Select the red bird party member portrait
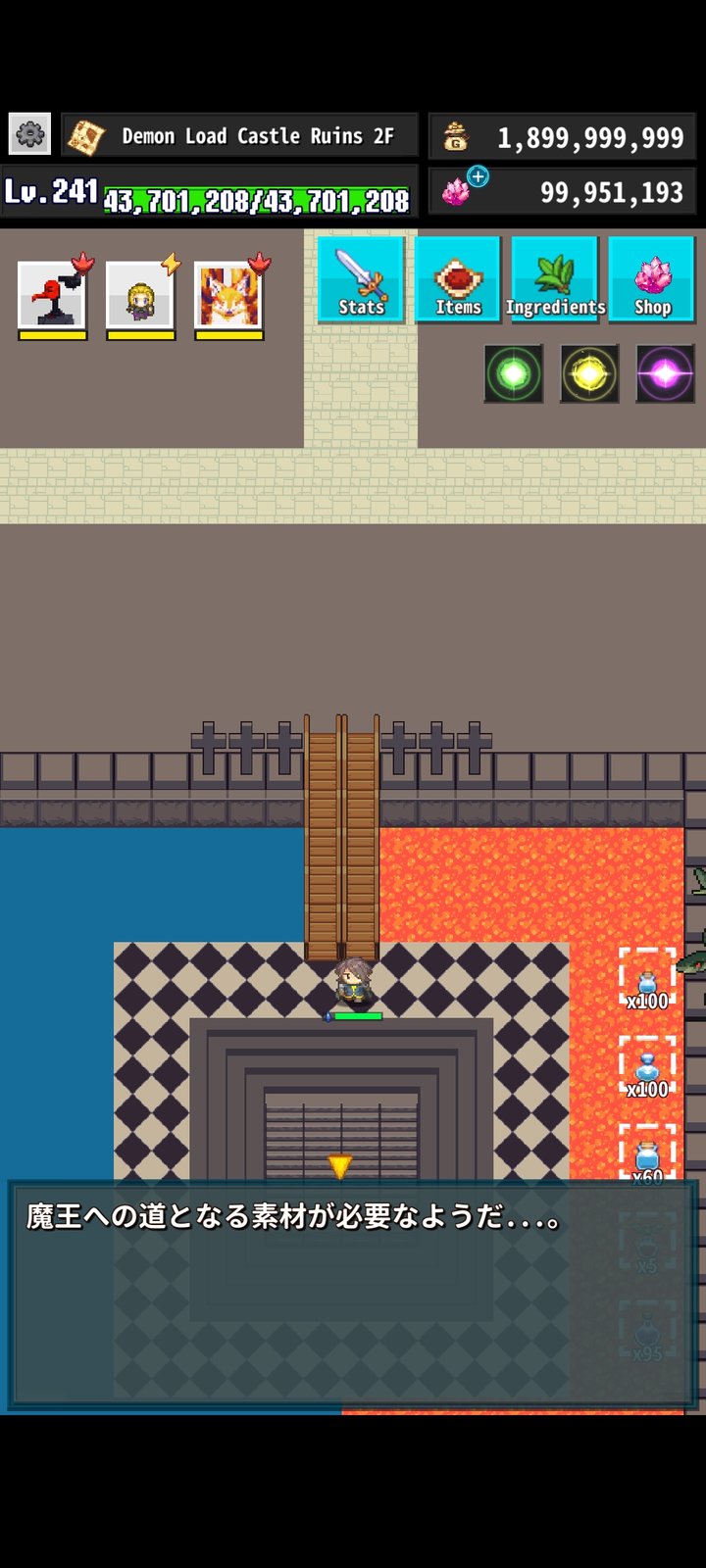The height and width of the screenshot is (1568, 706). point(53,295)
